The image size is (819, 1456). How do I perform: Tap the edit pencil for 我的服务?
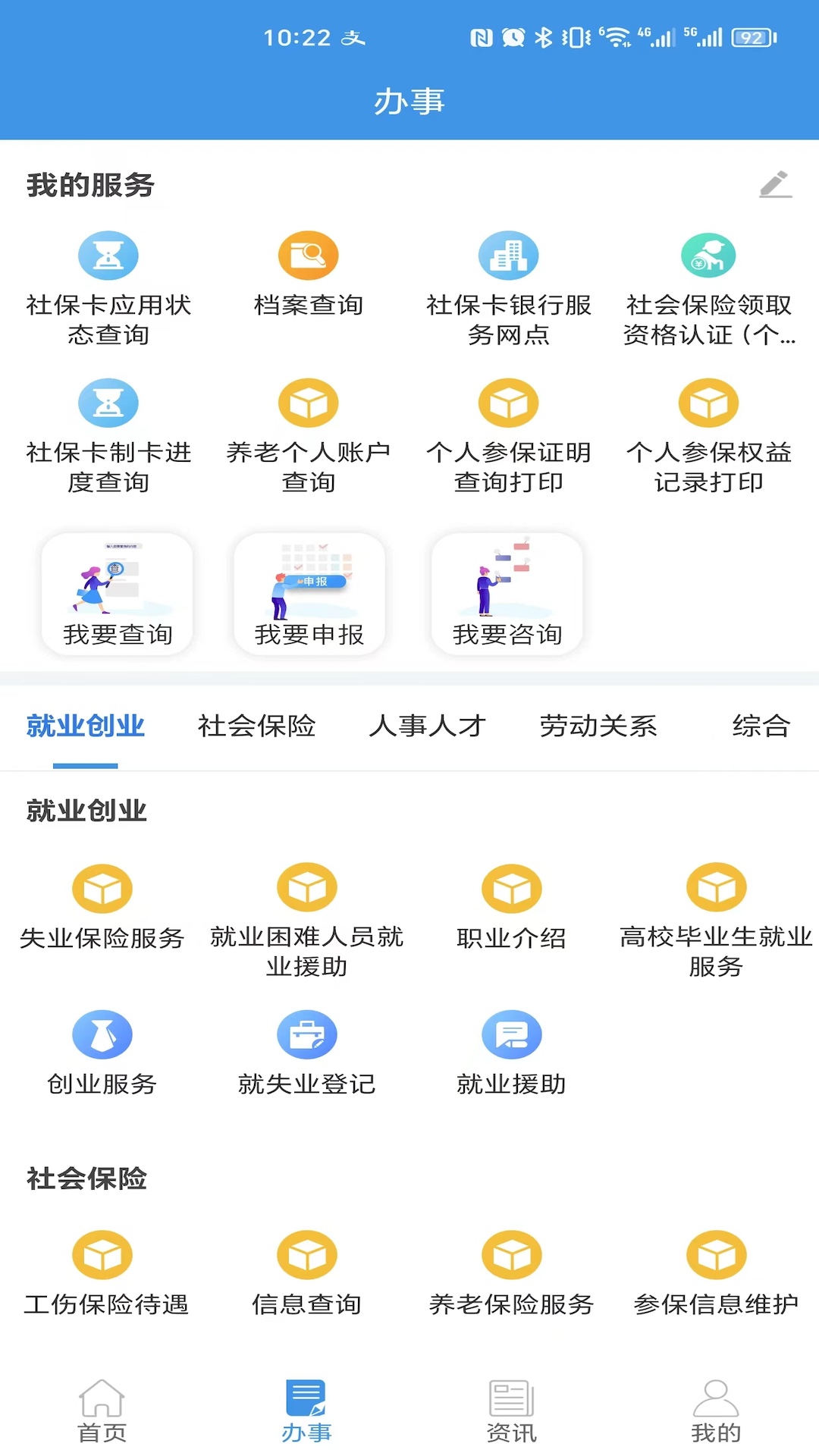tap(775, 184)
